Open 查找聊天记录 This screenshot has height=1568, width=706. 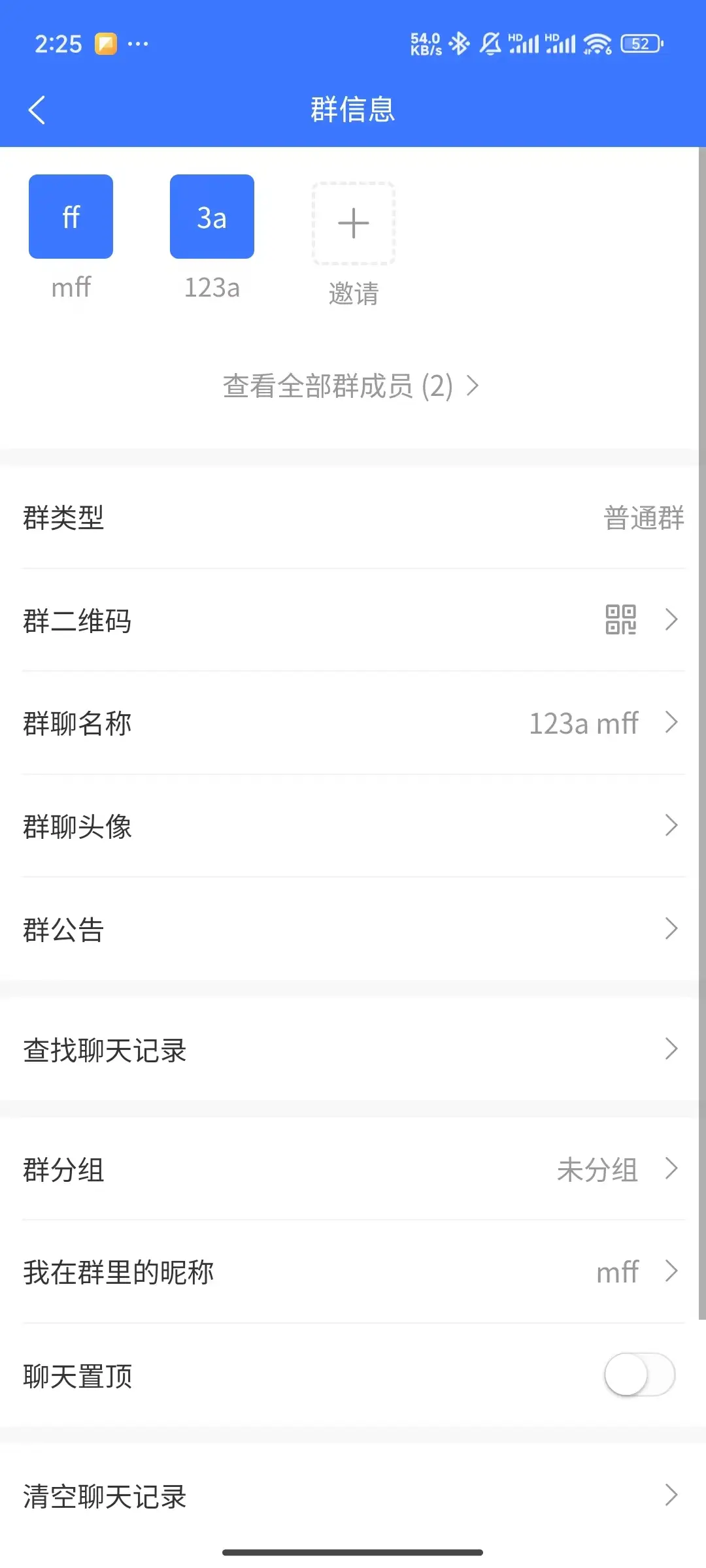pos(353,1050)
